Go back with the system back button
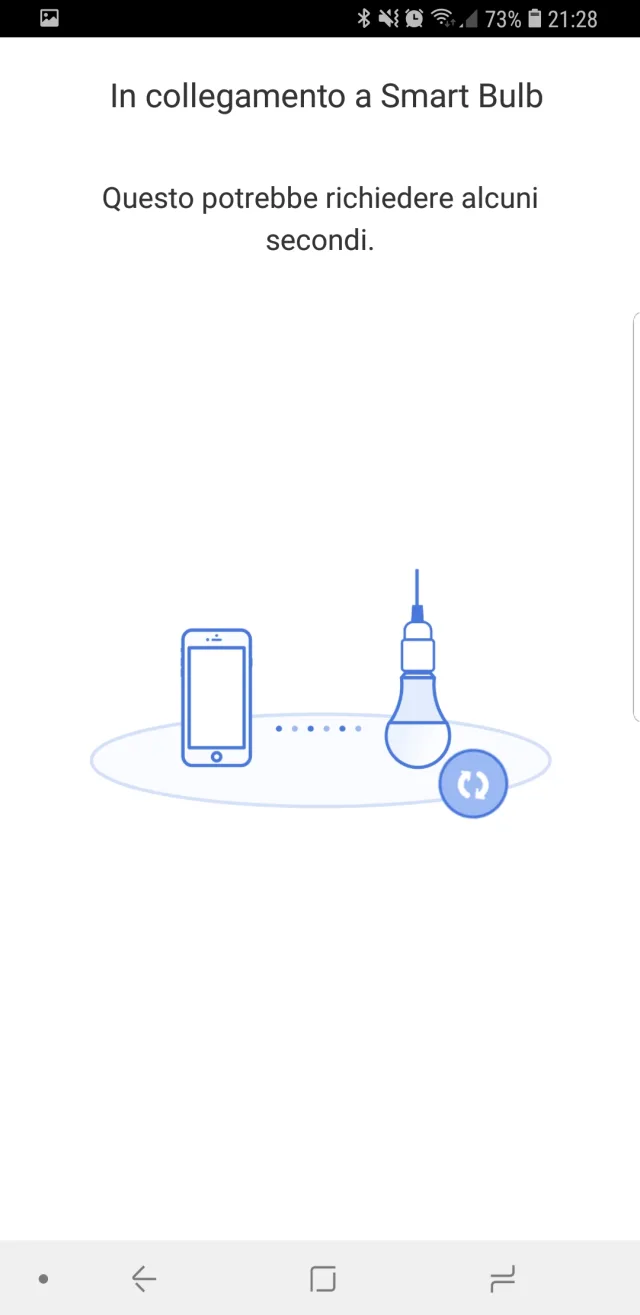The width and height of the screenshot is (640, 1315). (x=144, y=1278)
